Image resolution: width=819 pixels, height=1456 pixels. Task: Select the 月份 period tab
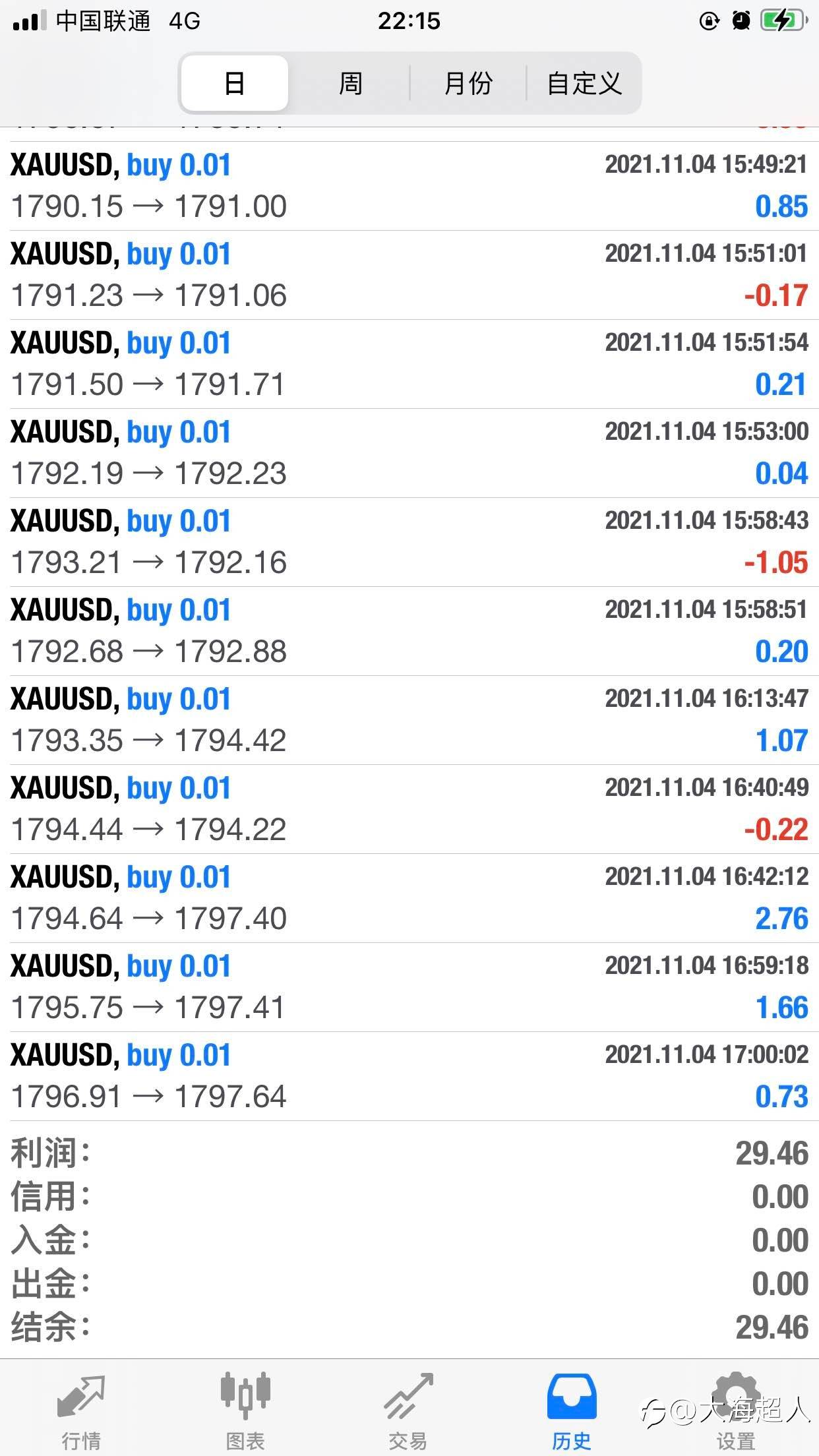tap(468, 84)
